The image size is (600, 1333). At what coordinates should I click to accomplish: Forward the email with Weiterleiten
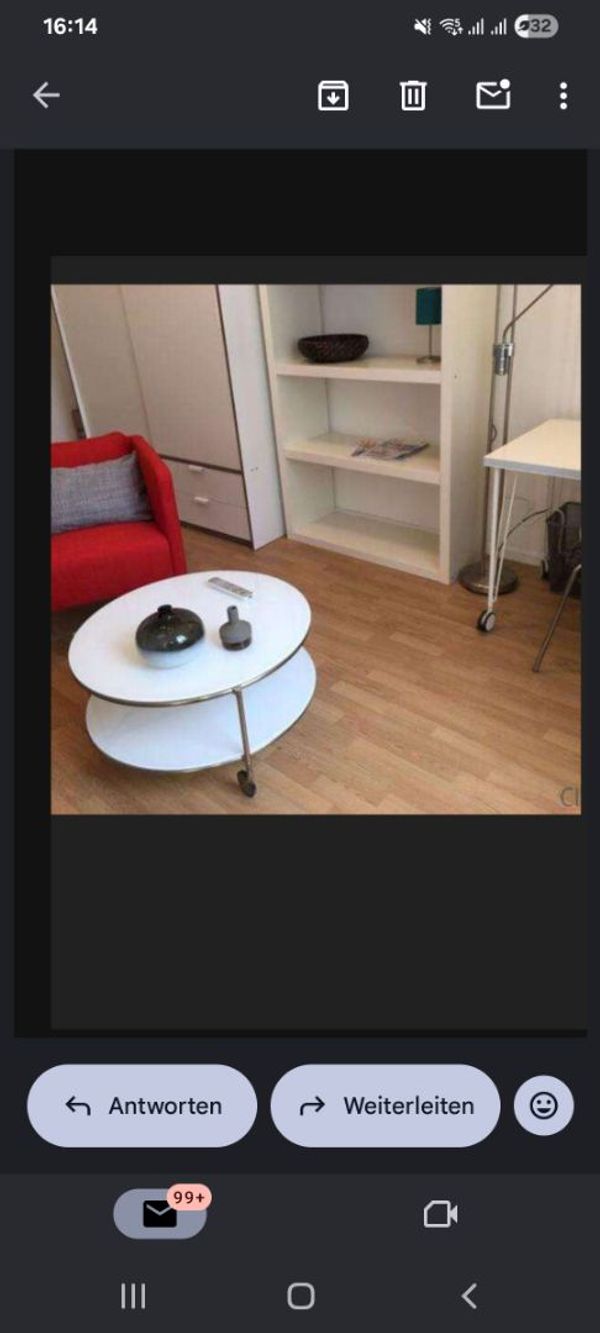point(385,1105)
